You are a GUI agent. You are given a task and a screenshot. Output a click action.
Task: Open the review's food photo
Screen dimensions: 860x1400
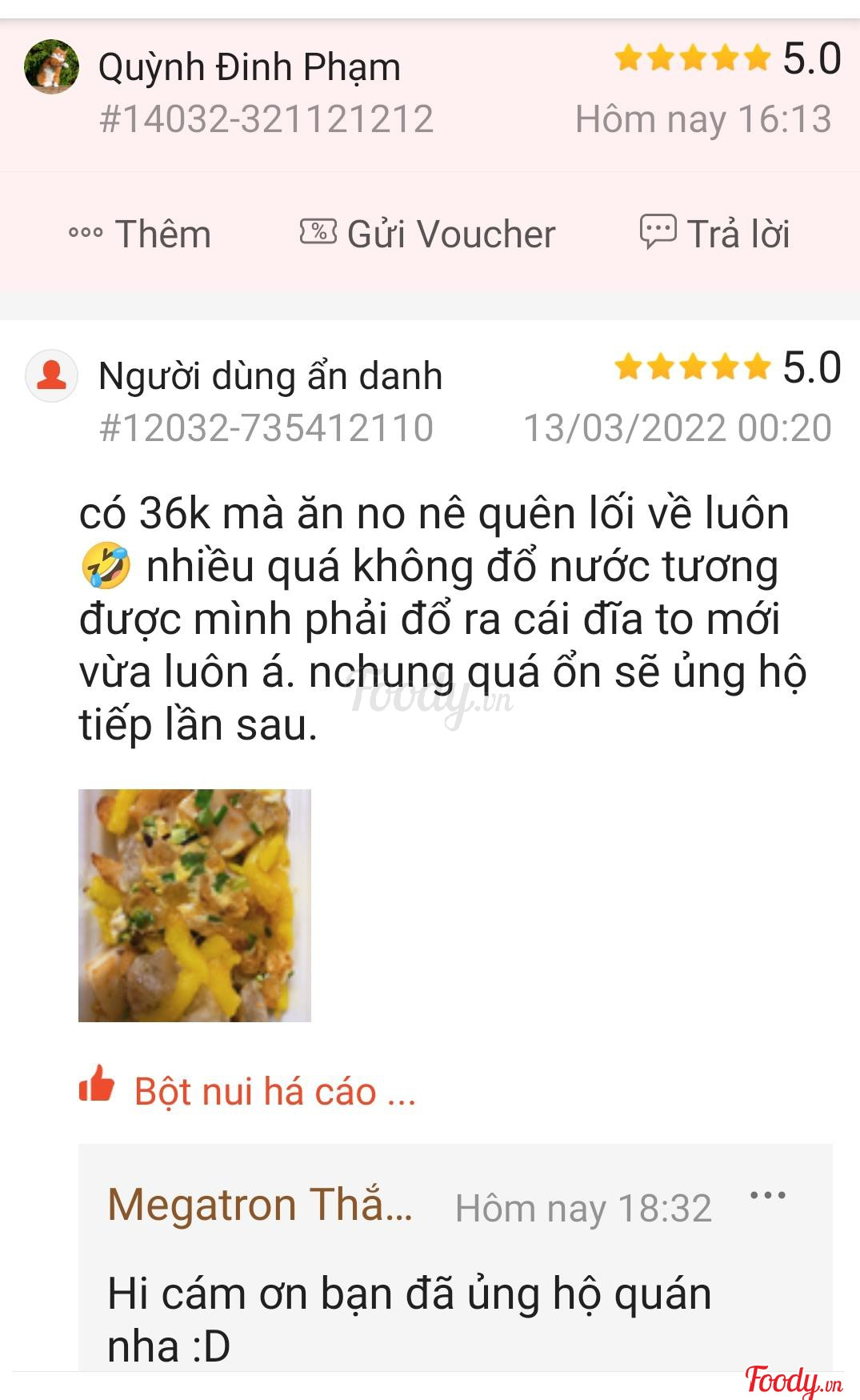pos(194,905)
